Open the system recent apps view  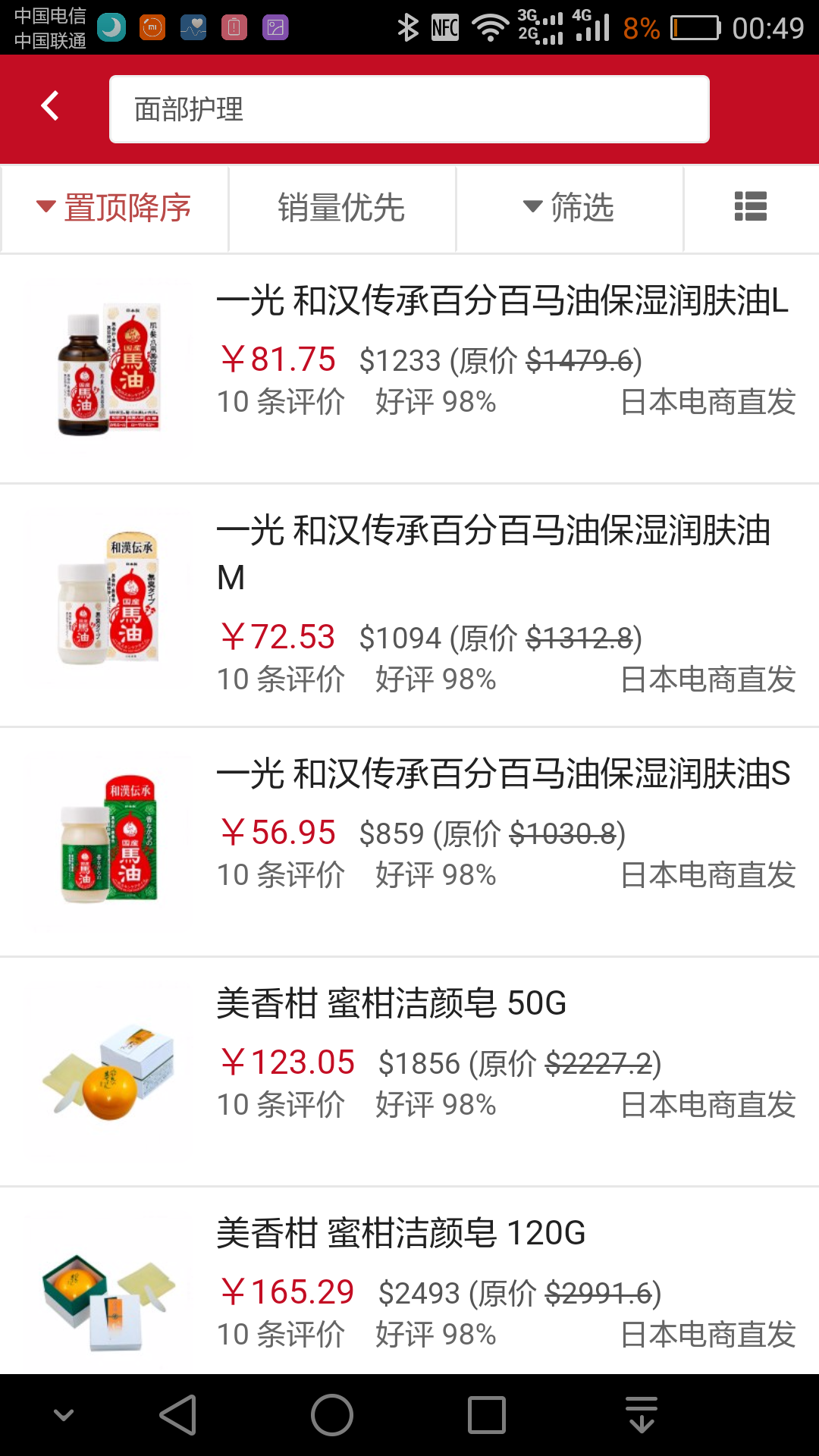[487, 1415]
